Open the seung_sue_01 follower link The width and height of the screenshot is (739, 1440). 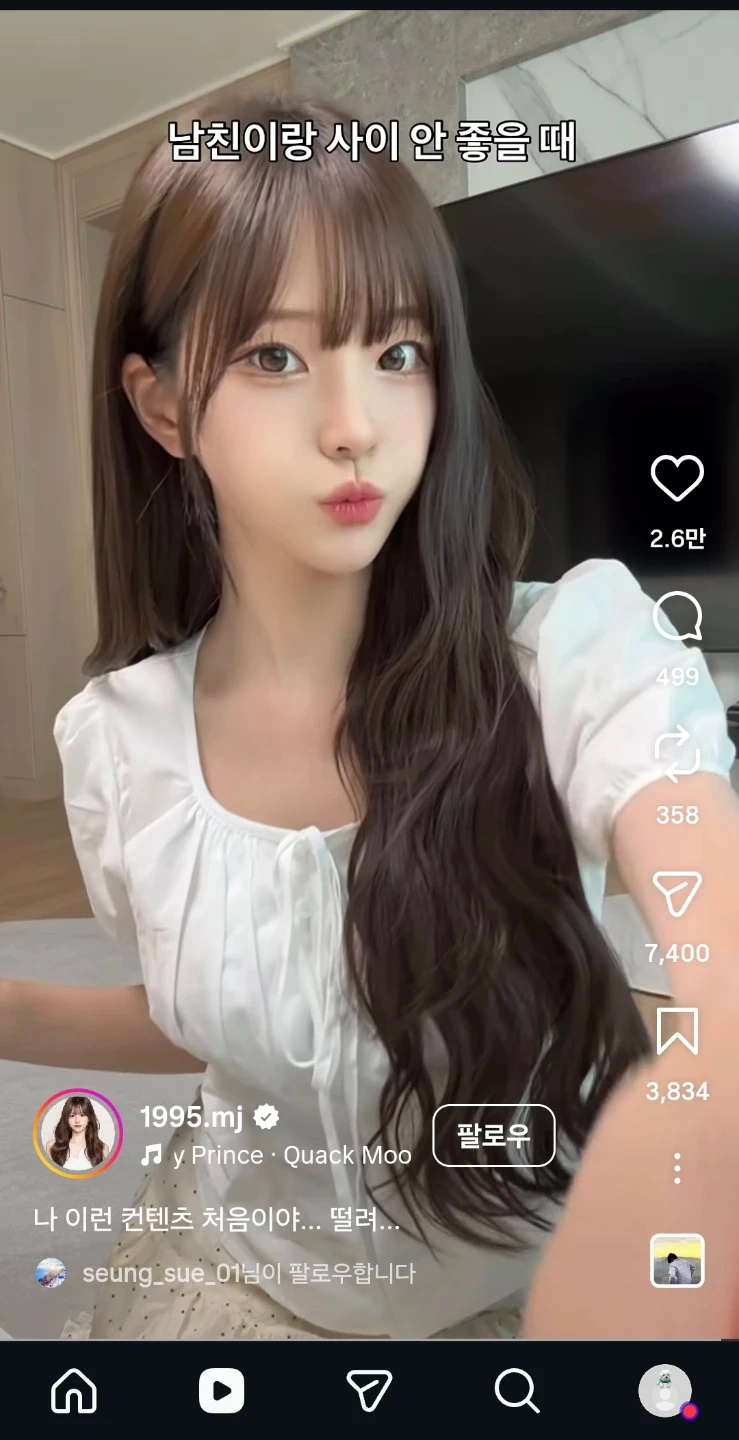tap(162, 1273)
